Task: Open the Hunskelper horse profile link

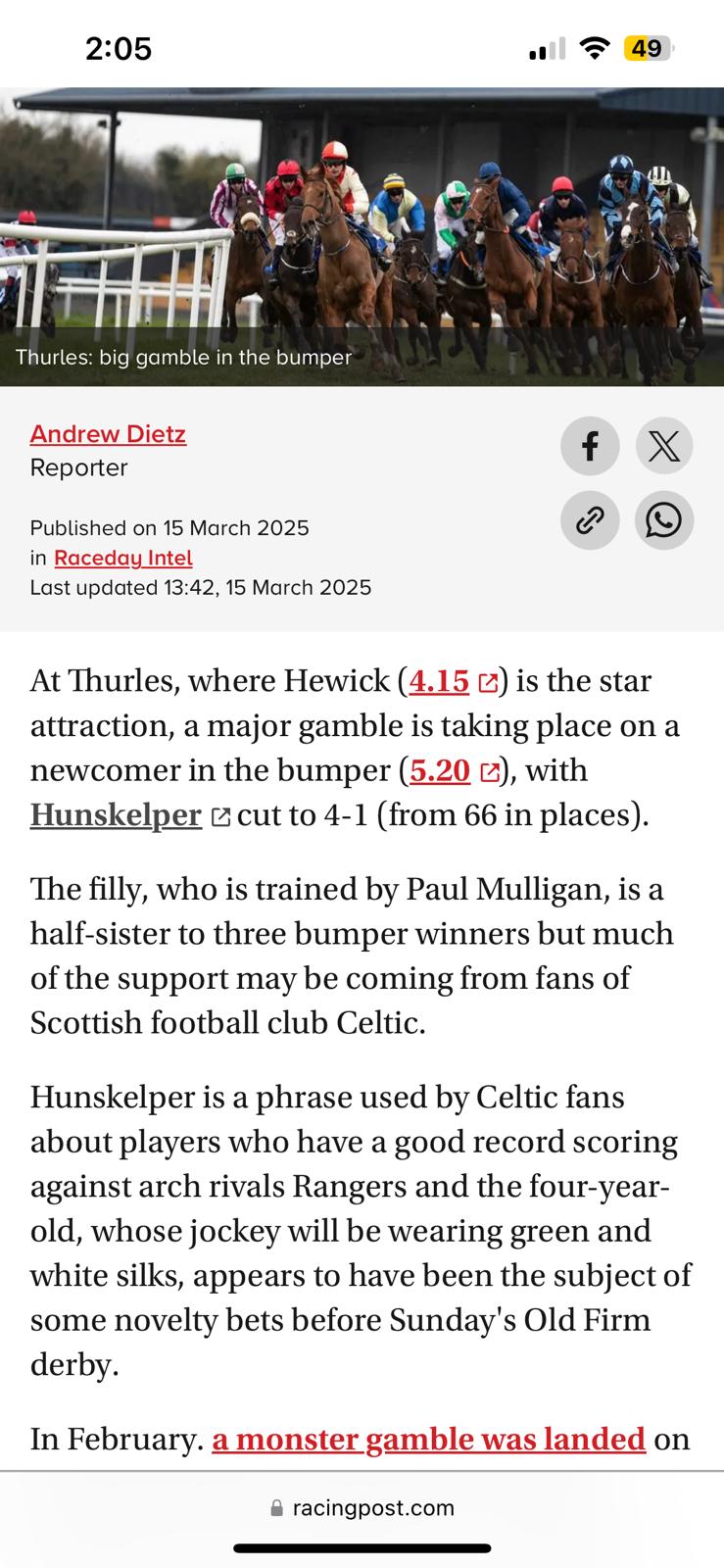Action: (x=116, y=815)
